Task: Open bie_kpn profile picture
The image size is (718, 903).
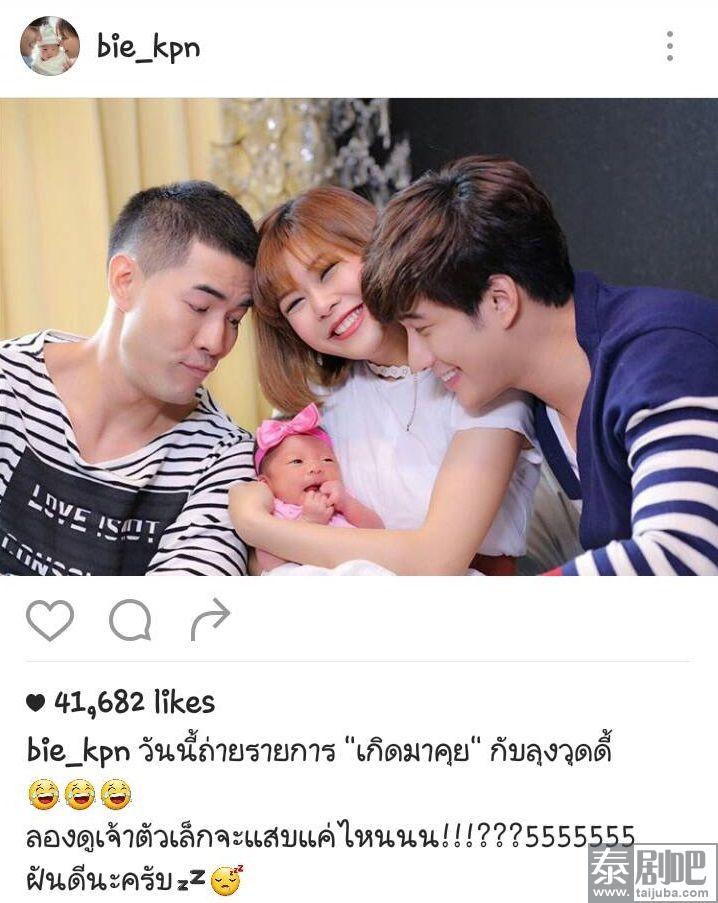Action: [x=49, y=46]
